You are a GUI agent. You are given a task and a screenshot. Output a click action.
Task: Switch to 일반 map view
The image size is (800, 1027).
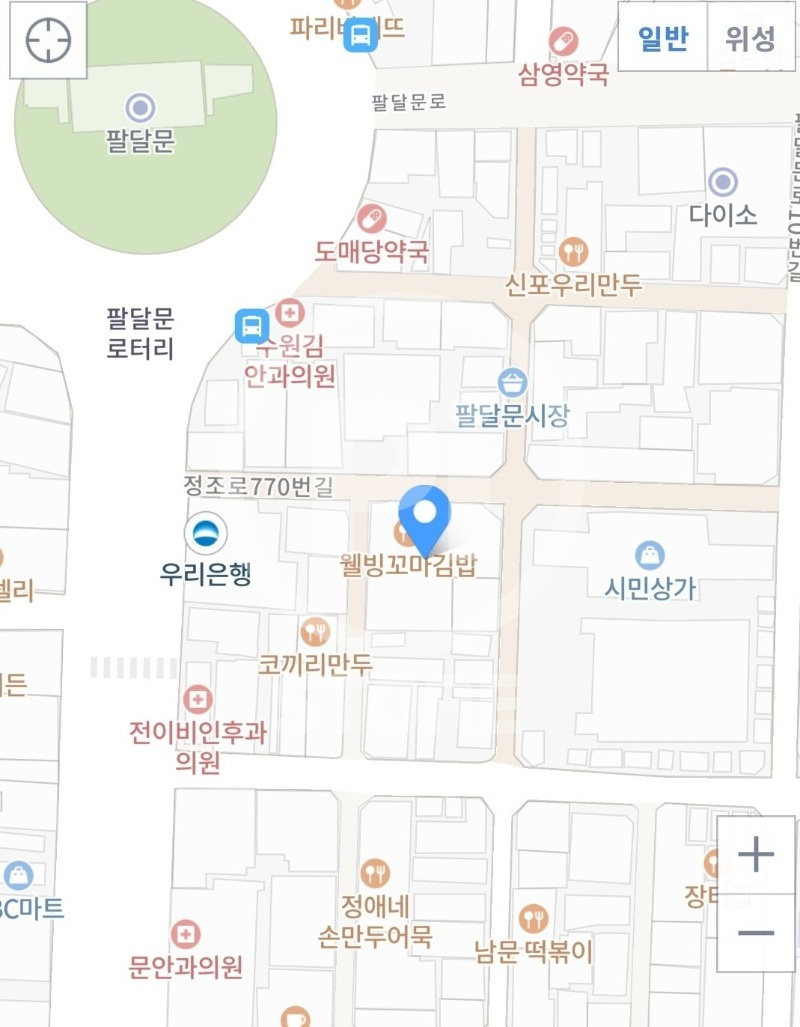click(663, 38)
